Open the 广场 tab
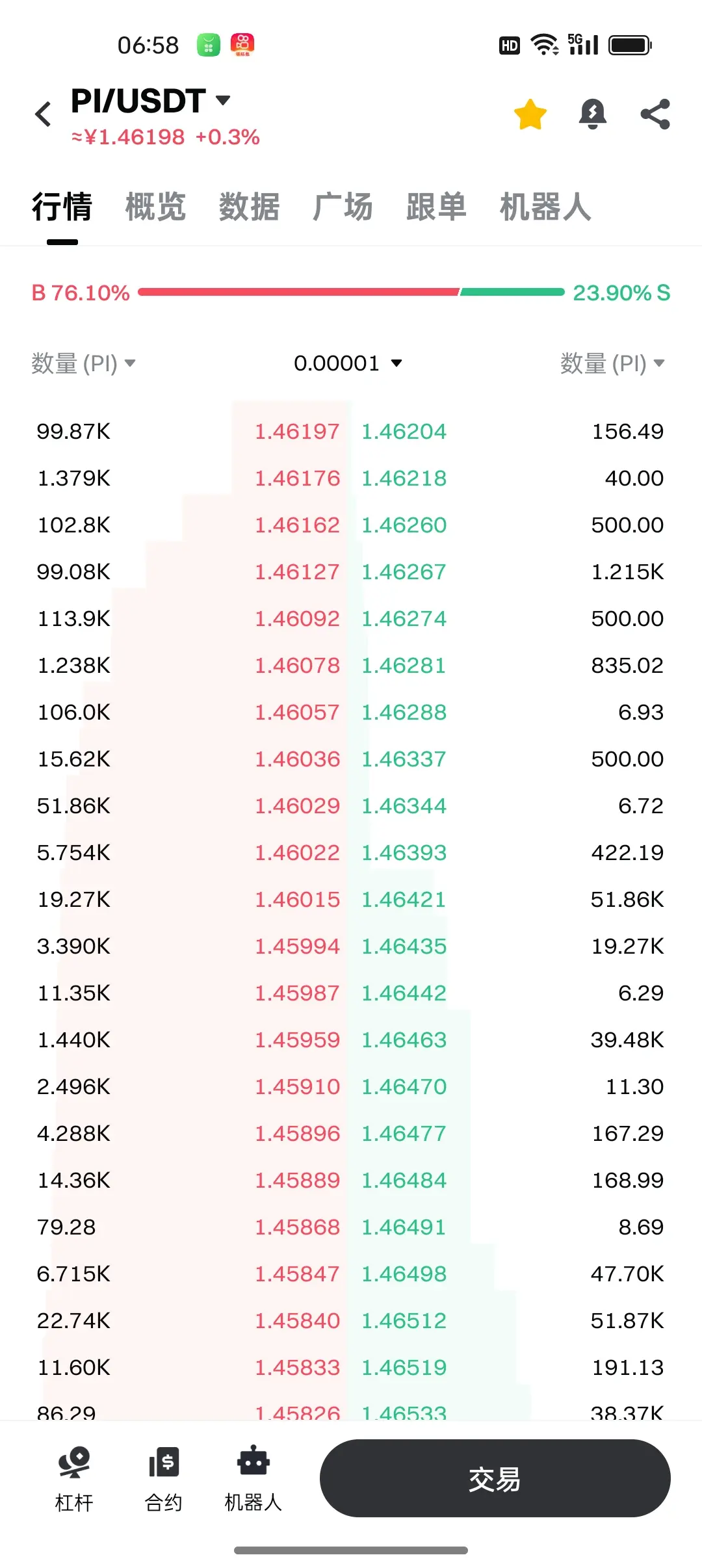Viewport: 702px width, 1568px height. pos(343,207)
